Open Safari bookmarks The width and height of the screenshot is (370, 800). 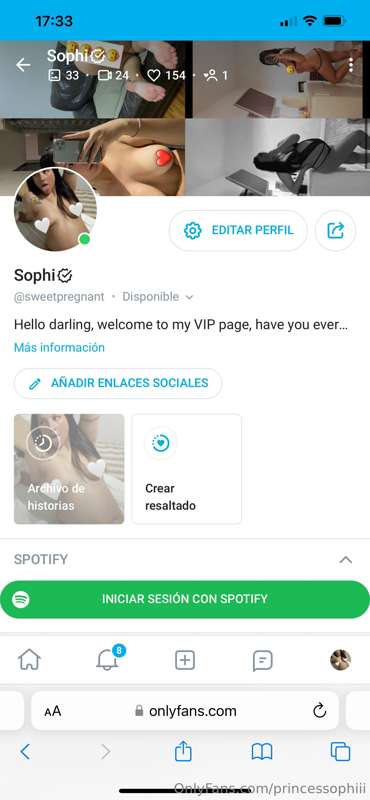(x=262, y=752)
